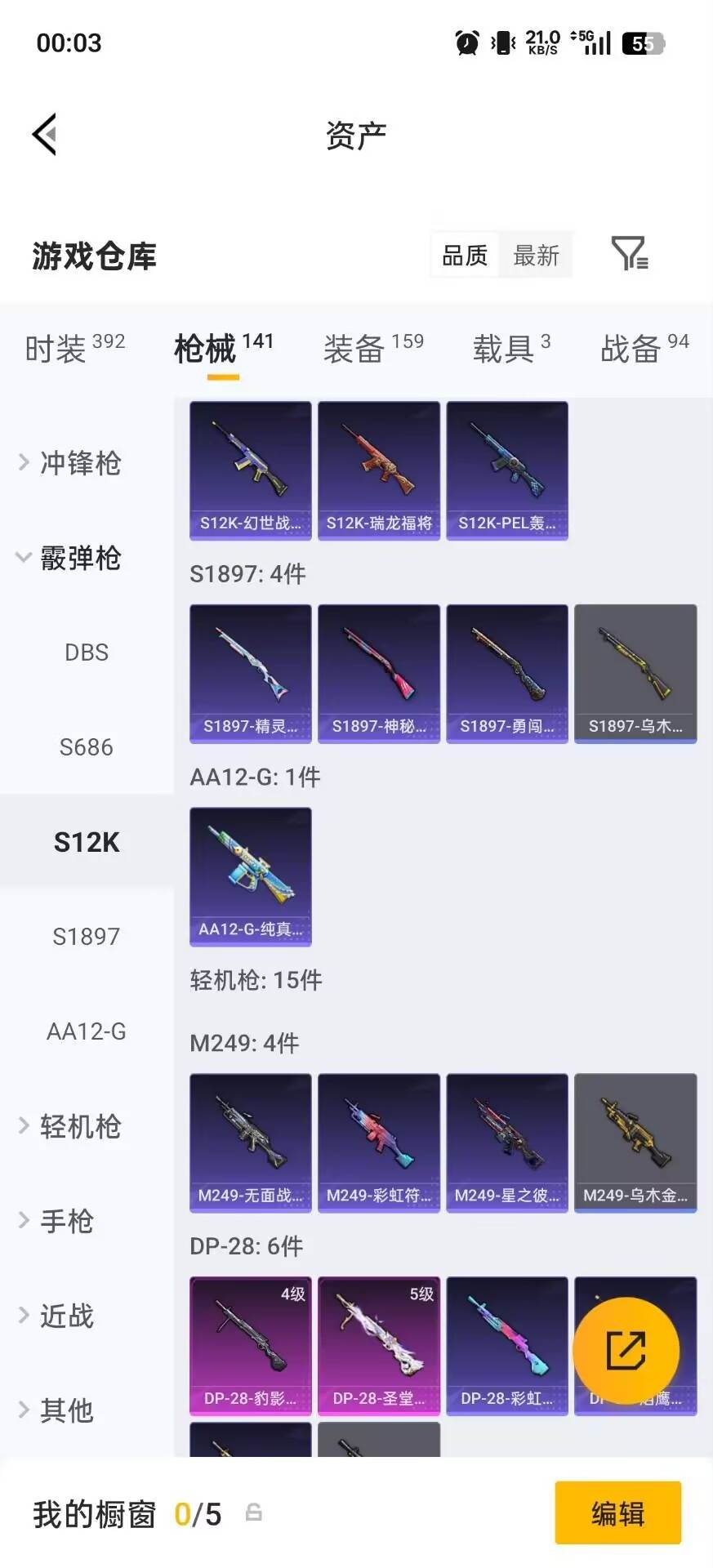
Task: Switch sorting to 最新
Action: [x=536, y=255]
